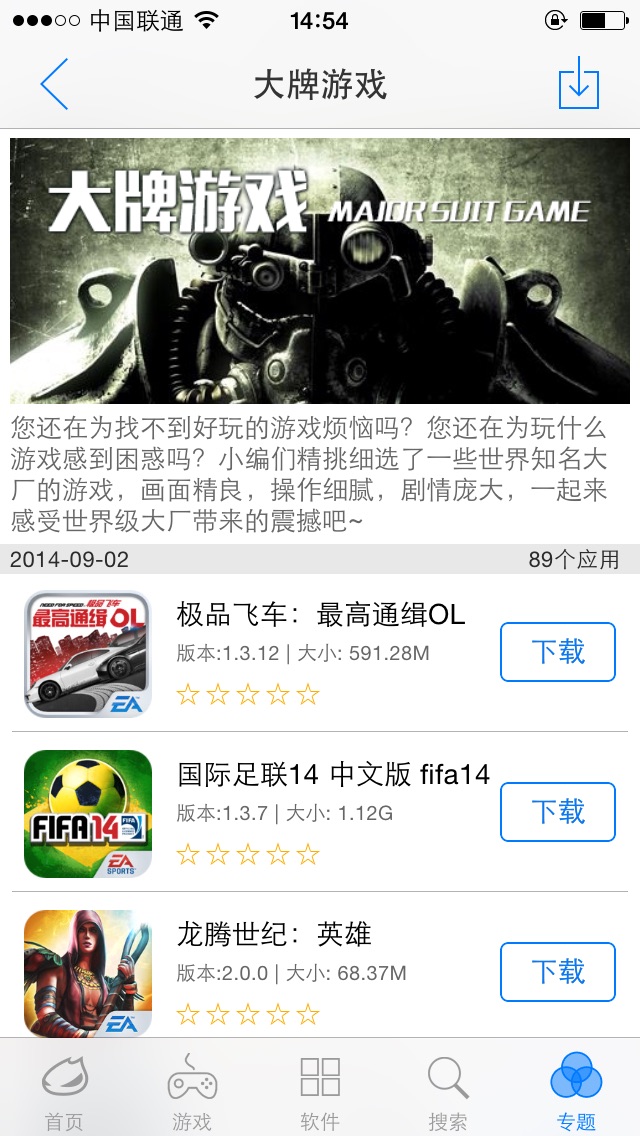
Task: Switch to the 首页 tab
Action: coord(64,1090)
